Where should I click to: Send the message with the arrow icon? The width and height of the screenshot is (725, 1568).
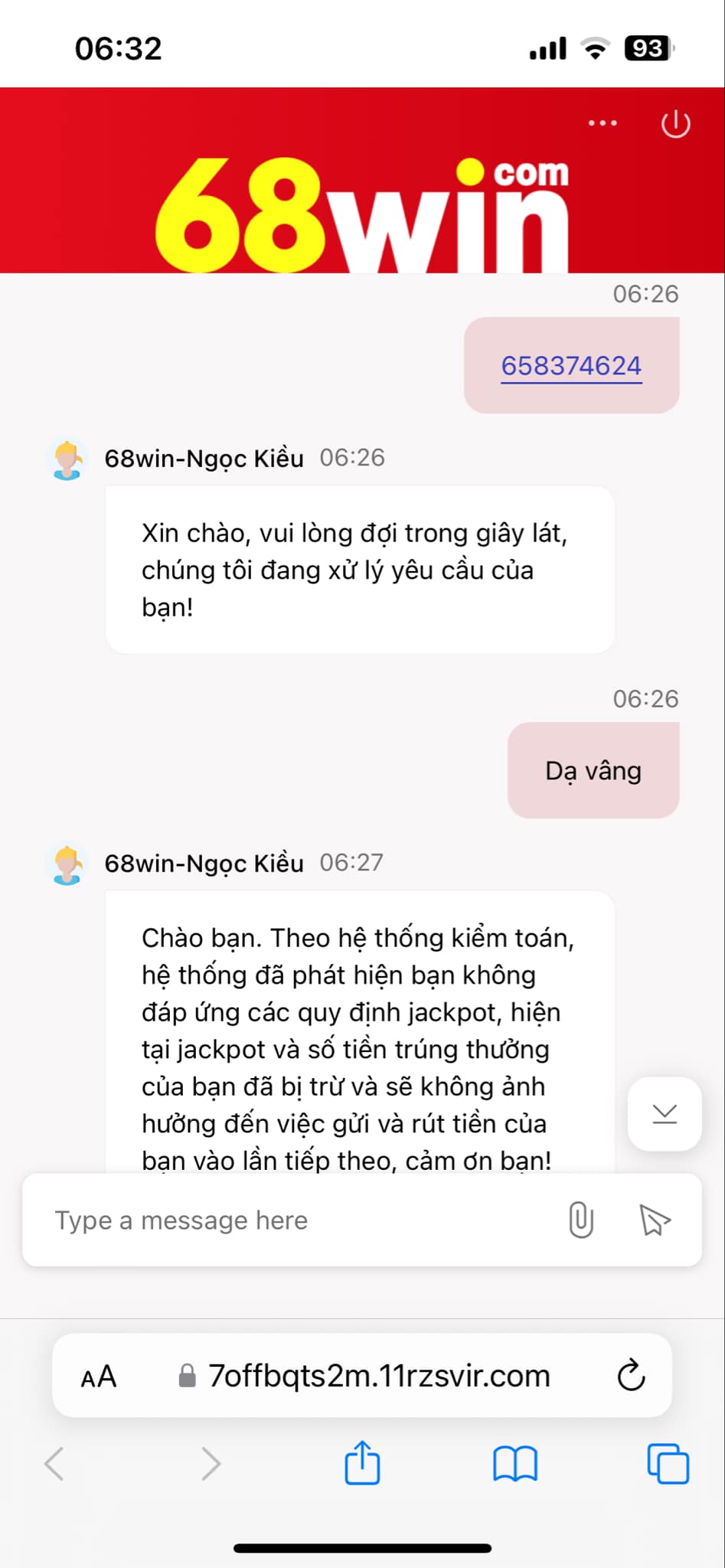pyautogui.click(x=655, y=1220)
